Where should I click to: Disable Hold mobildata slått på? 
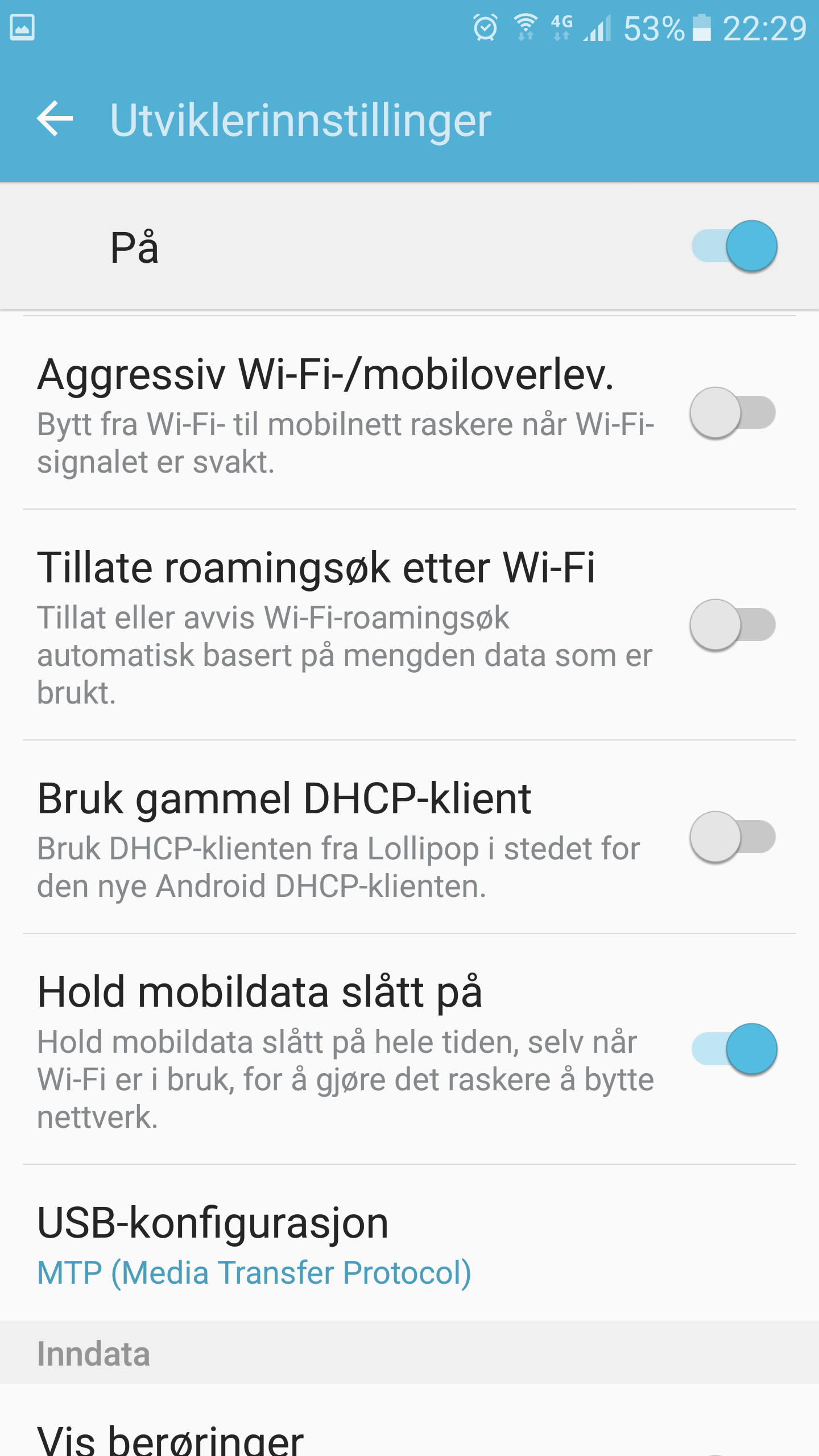(734, 1049)
